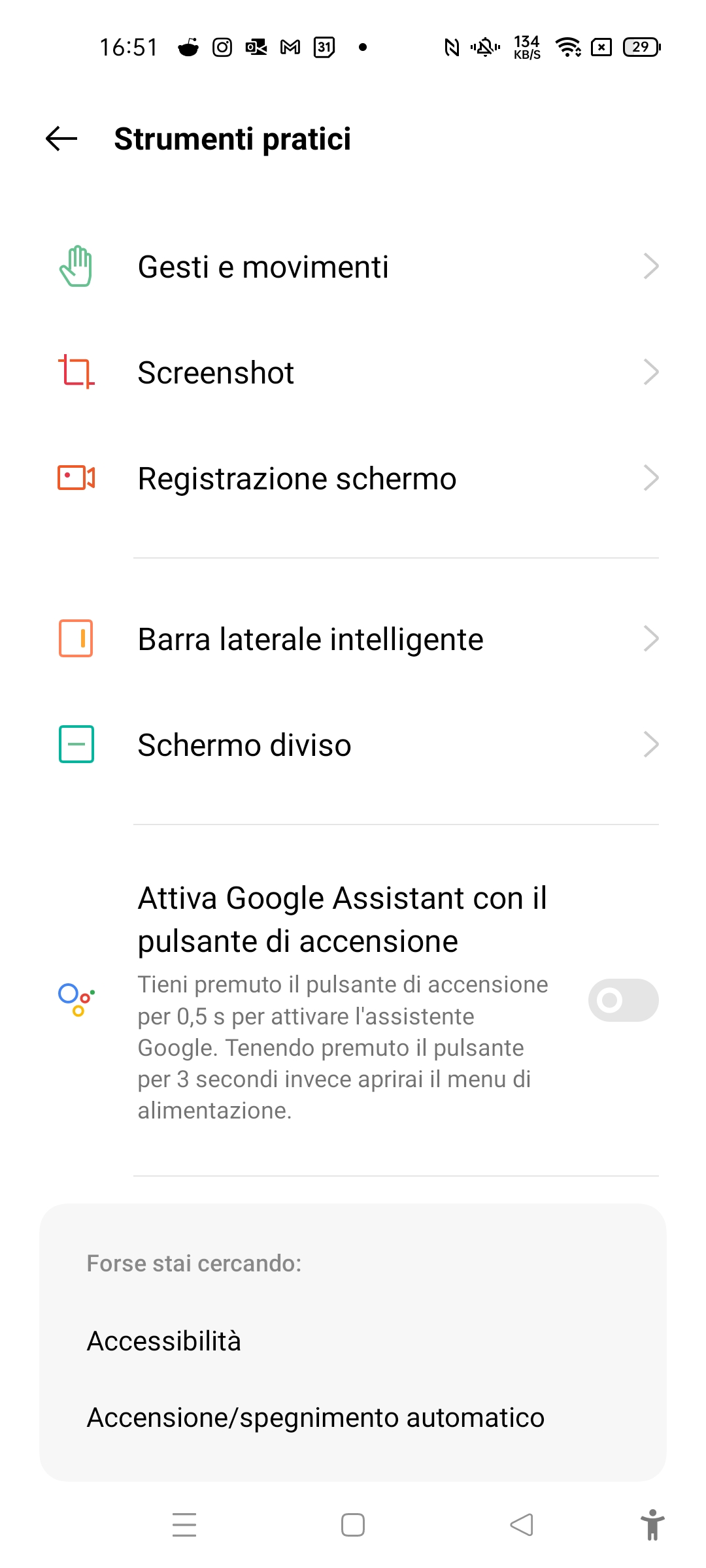Open the Screenshot settings row
This screenshot has height=1568, width=706.
pyautogui.click(x=353, y=372)
